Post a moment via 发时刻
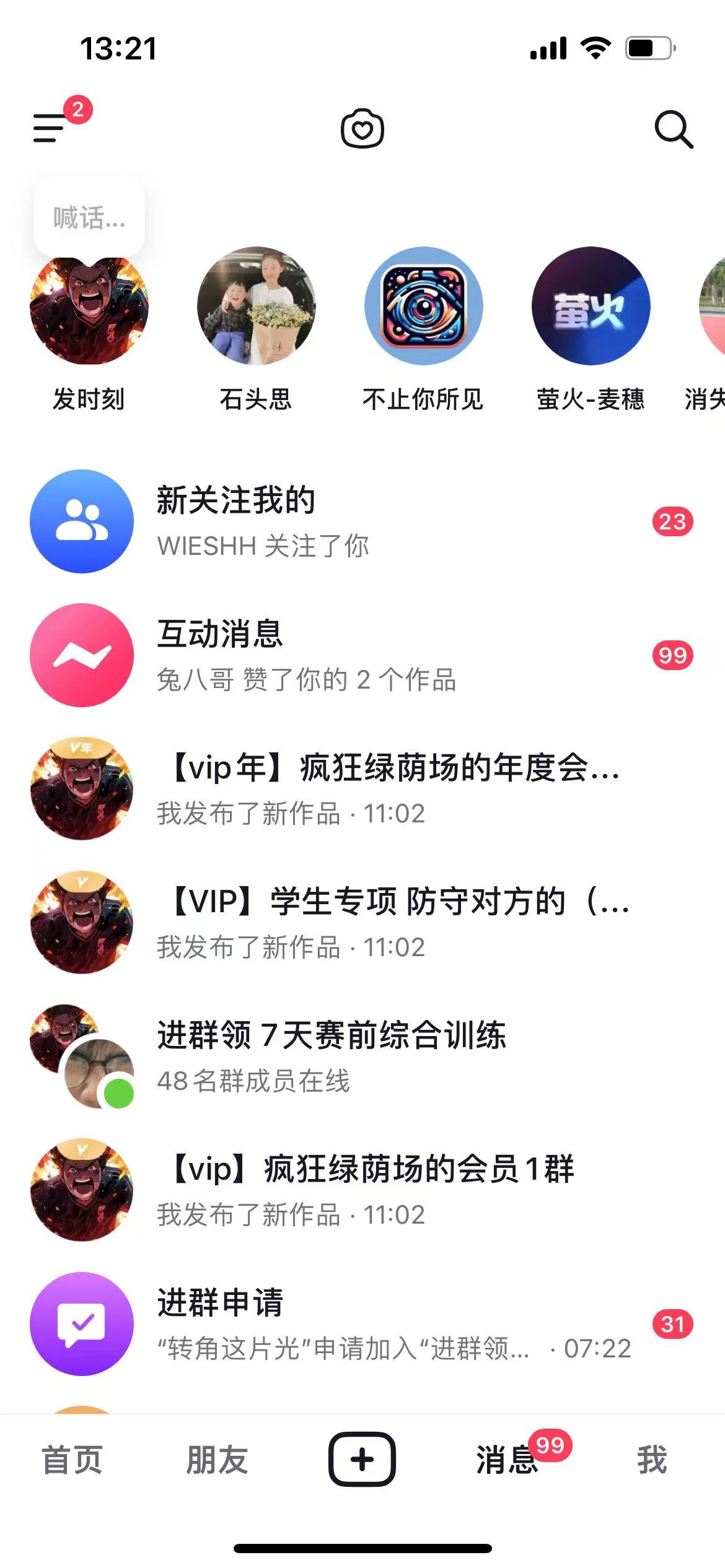This screenshot has width=725, height=1568. coord(89,307)
